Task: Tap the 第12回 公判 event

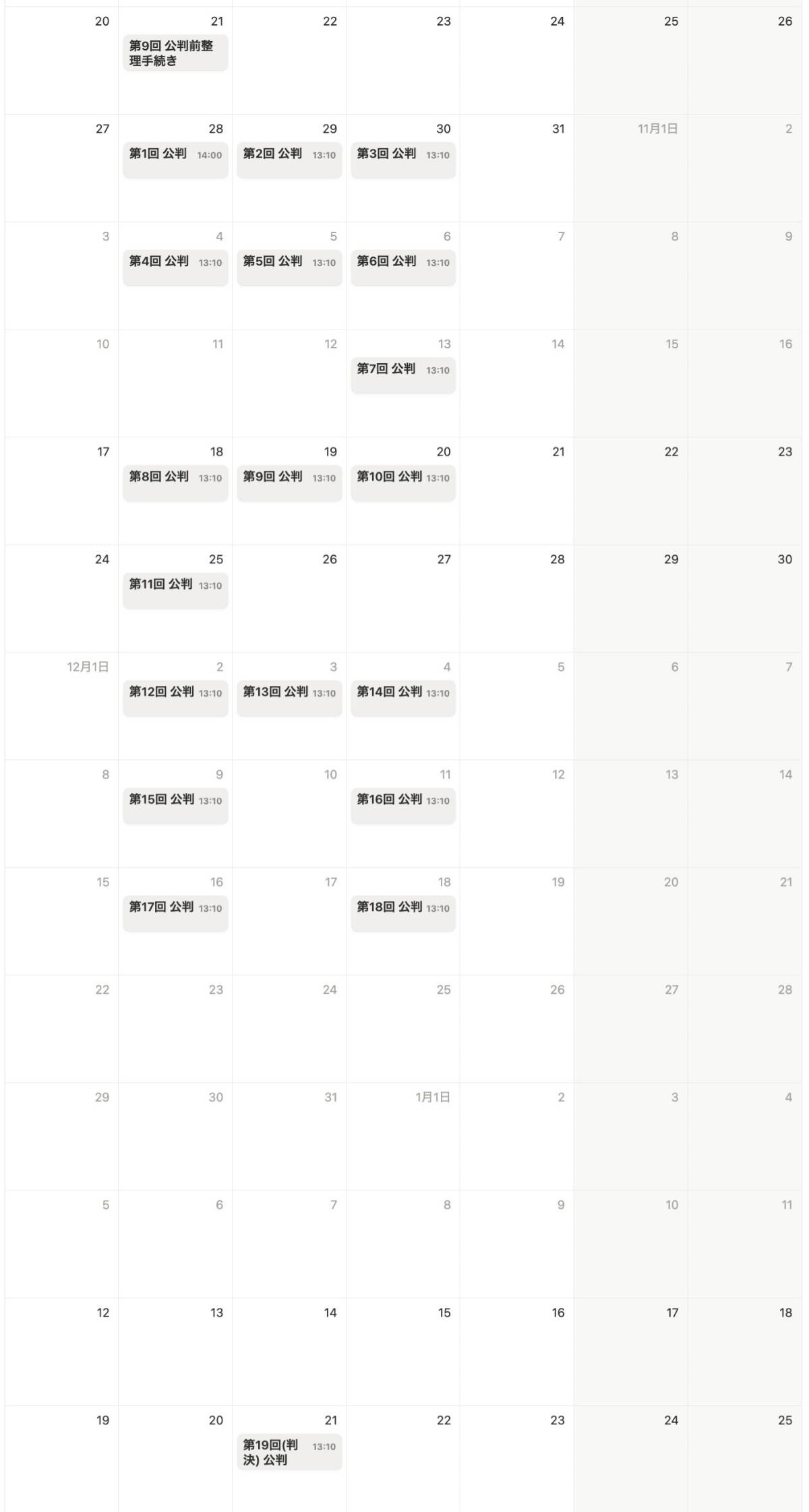Action: [x=175, y=697]
